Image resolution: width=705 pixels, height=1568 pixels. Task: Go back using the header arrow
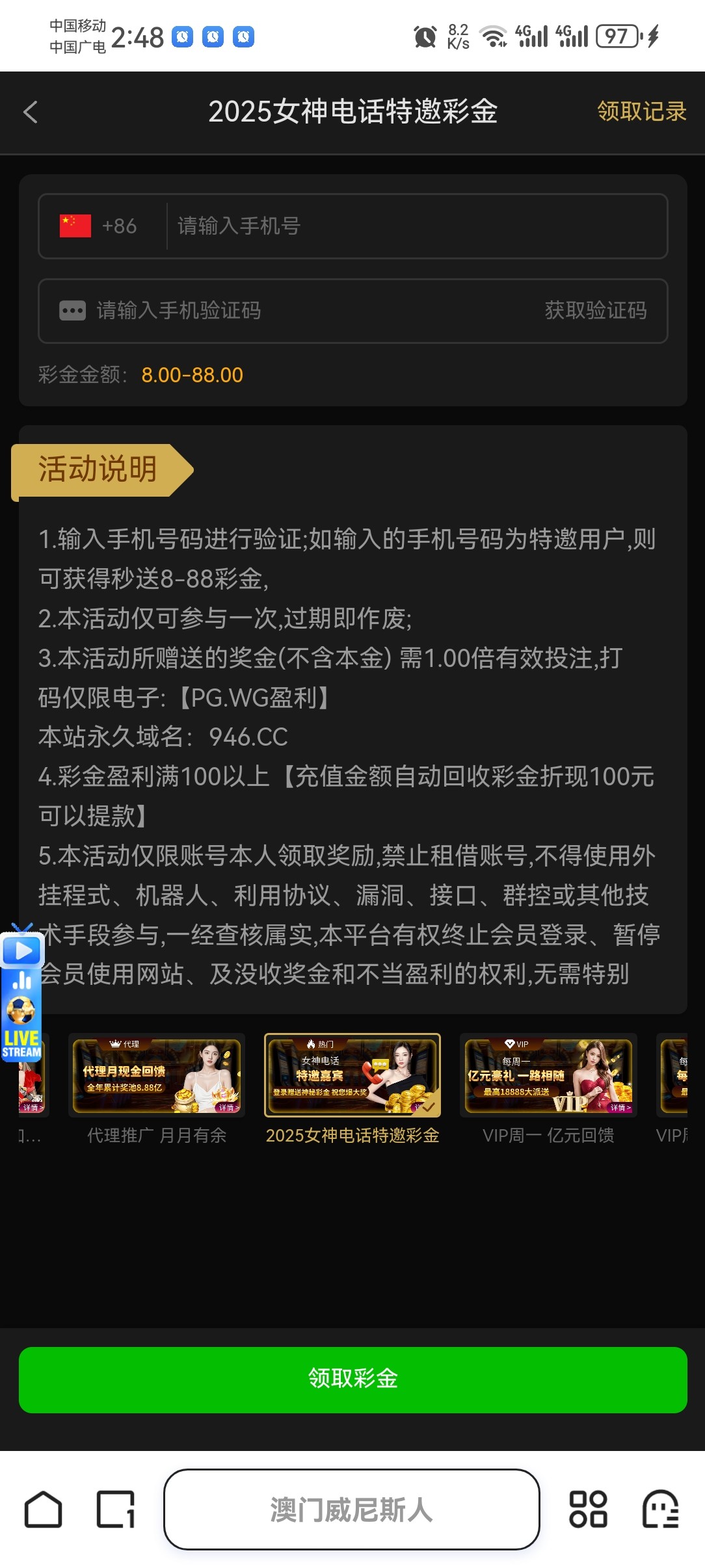click(31, 112)
